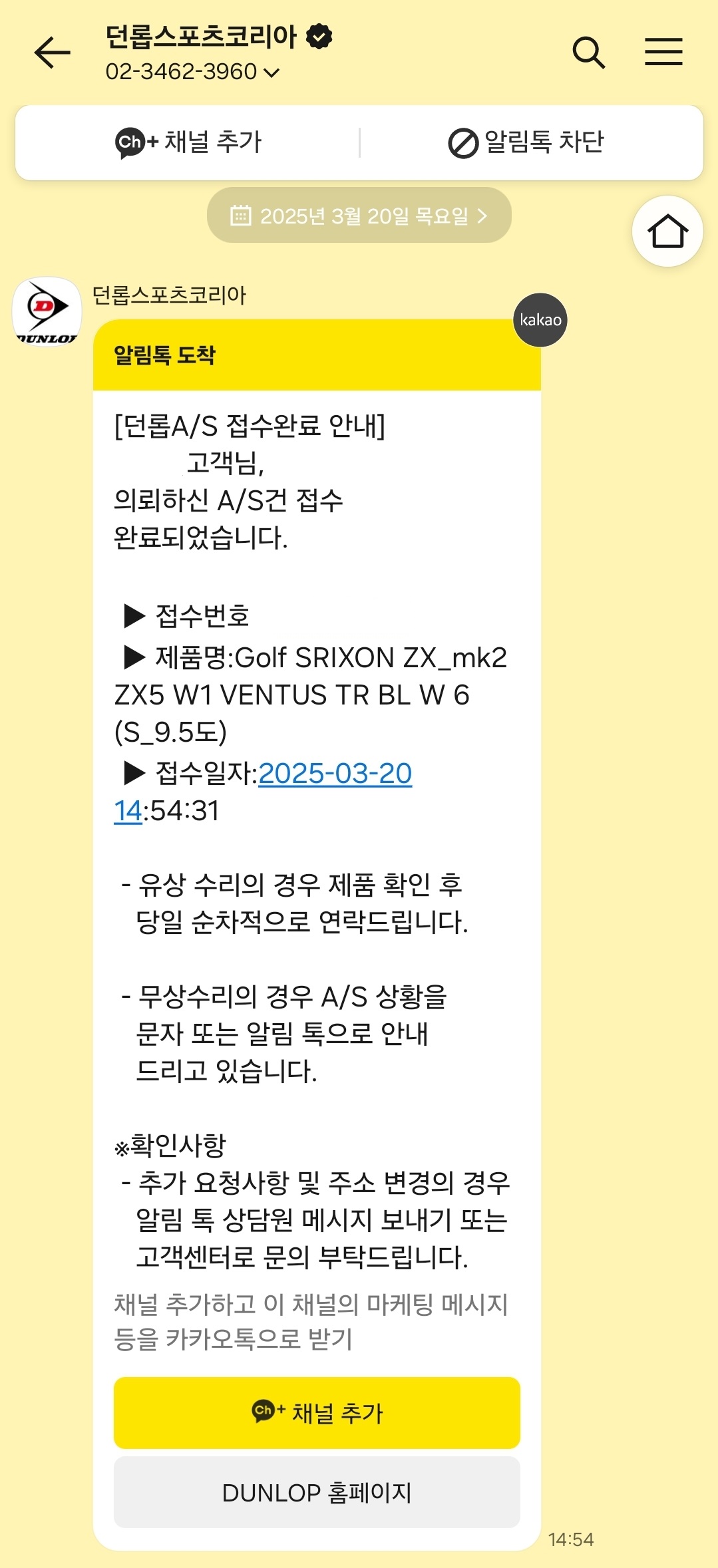Tap the floating home button
Viewport: 718px width, 1568px height.
[667, 232]
